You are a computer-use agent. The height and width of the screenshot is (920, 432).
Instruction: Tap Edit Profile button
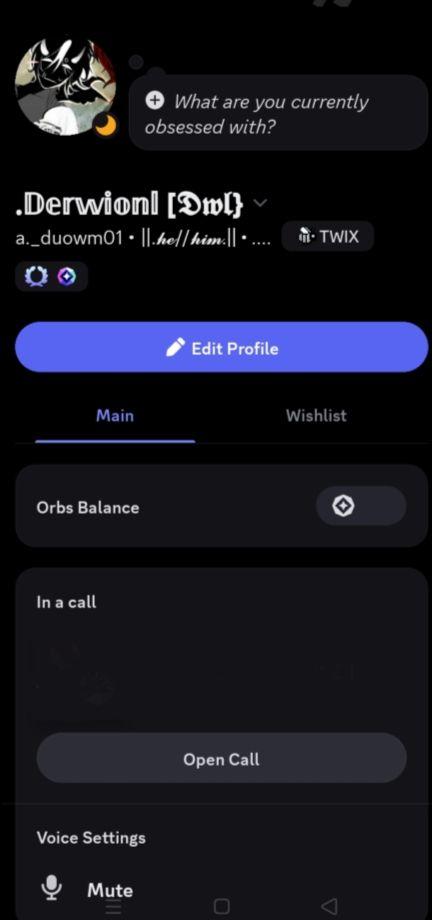coord(221,347)
